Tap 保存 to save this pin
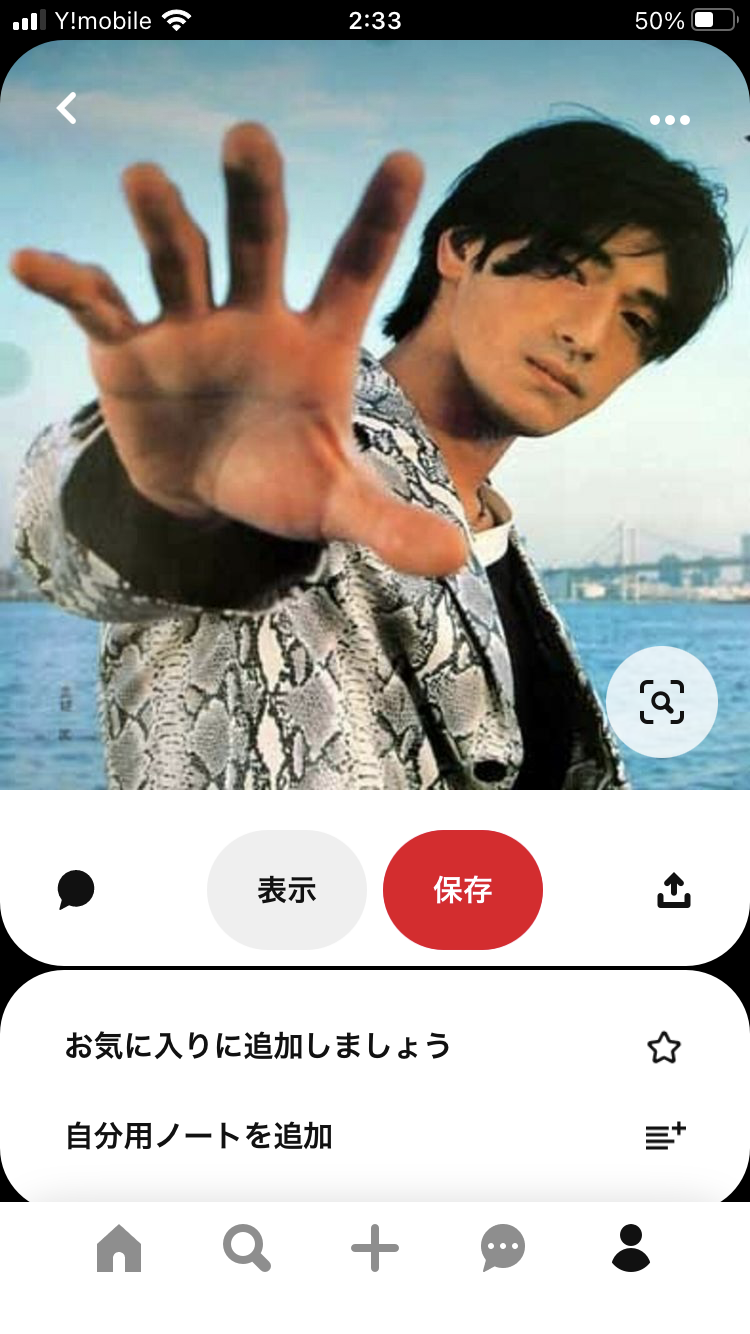Viewport: 750px width, 1334px height. click(462, 889)
